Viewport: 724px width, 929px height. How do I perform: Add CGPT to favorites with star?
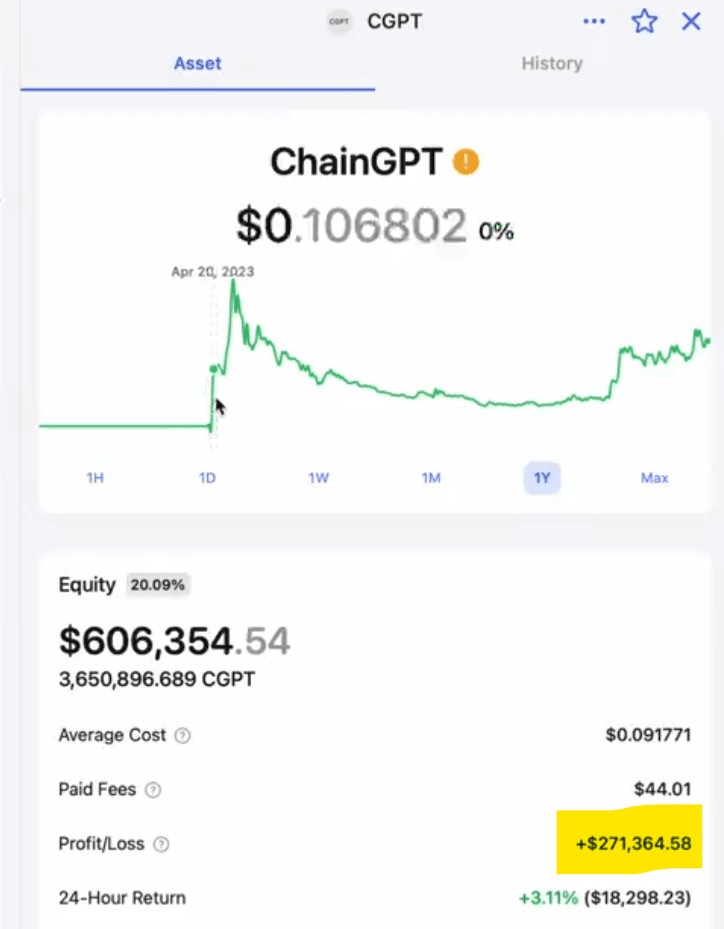pos(644,21)
